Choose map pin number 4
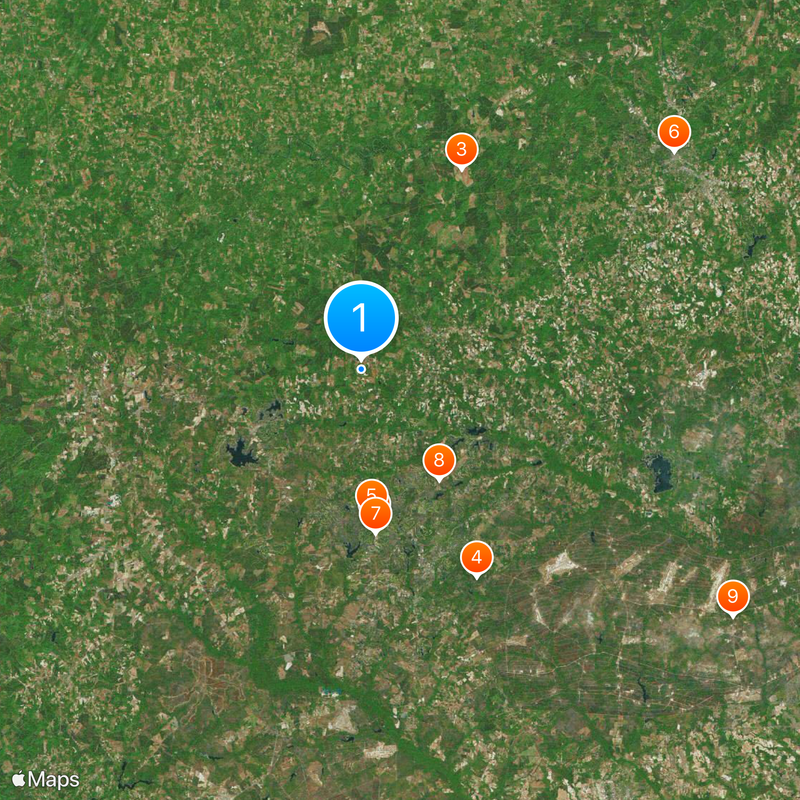Image resolution: width=800 pixels, height=800 pixels. (x=477, y=557)
